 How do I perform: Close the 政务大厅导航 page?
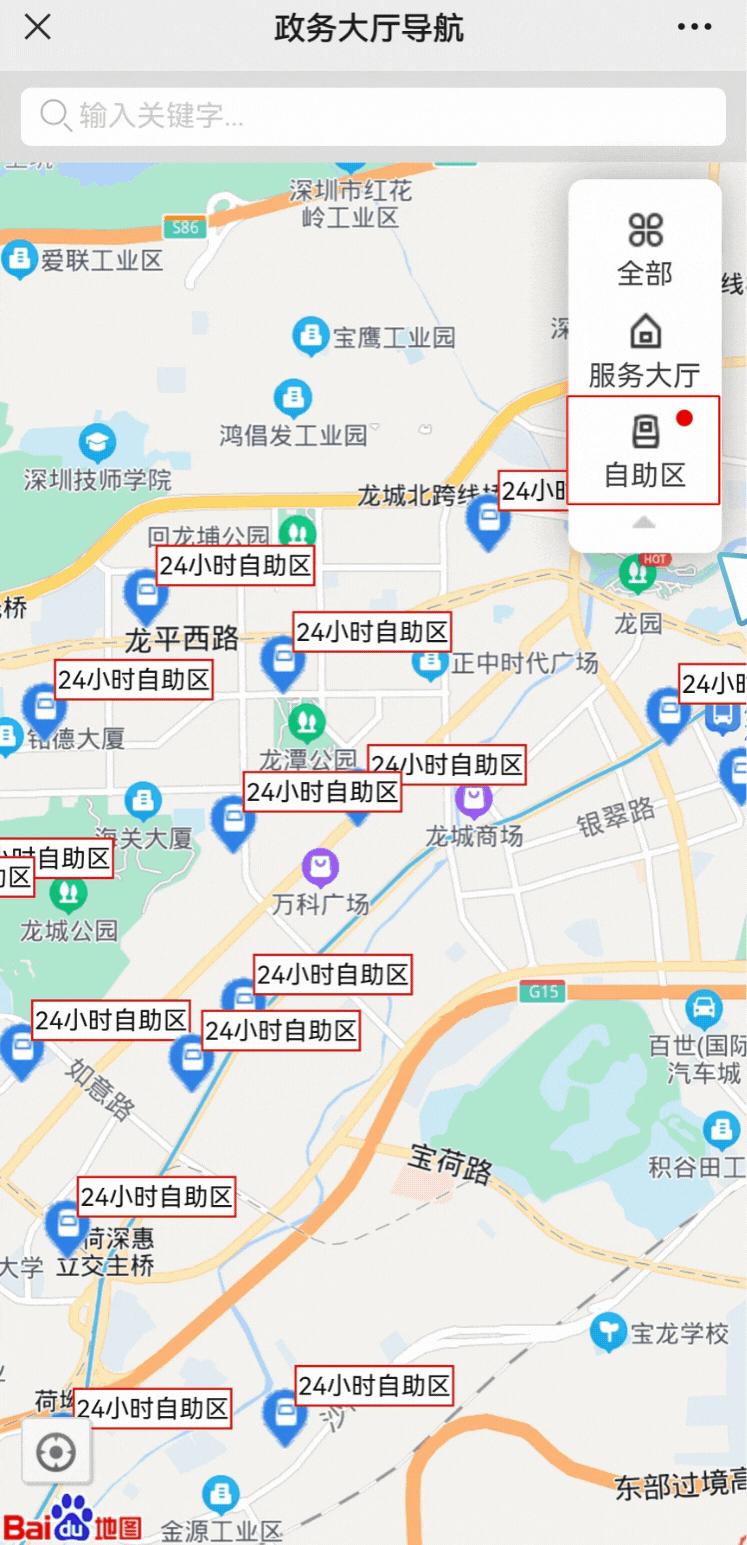point(37,27)
